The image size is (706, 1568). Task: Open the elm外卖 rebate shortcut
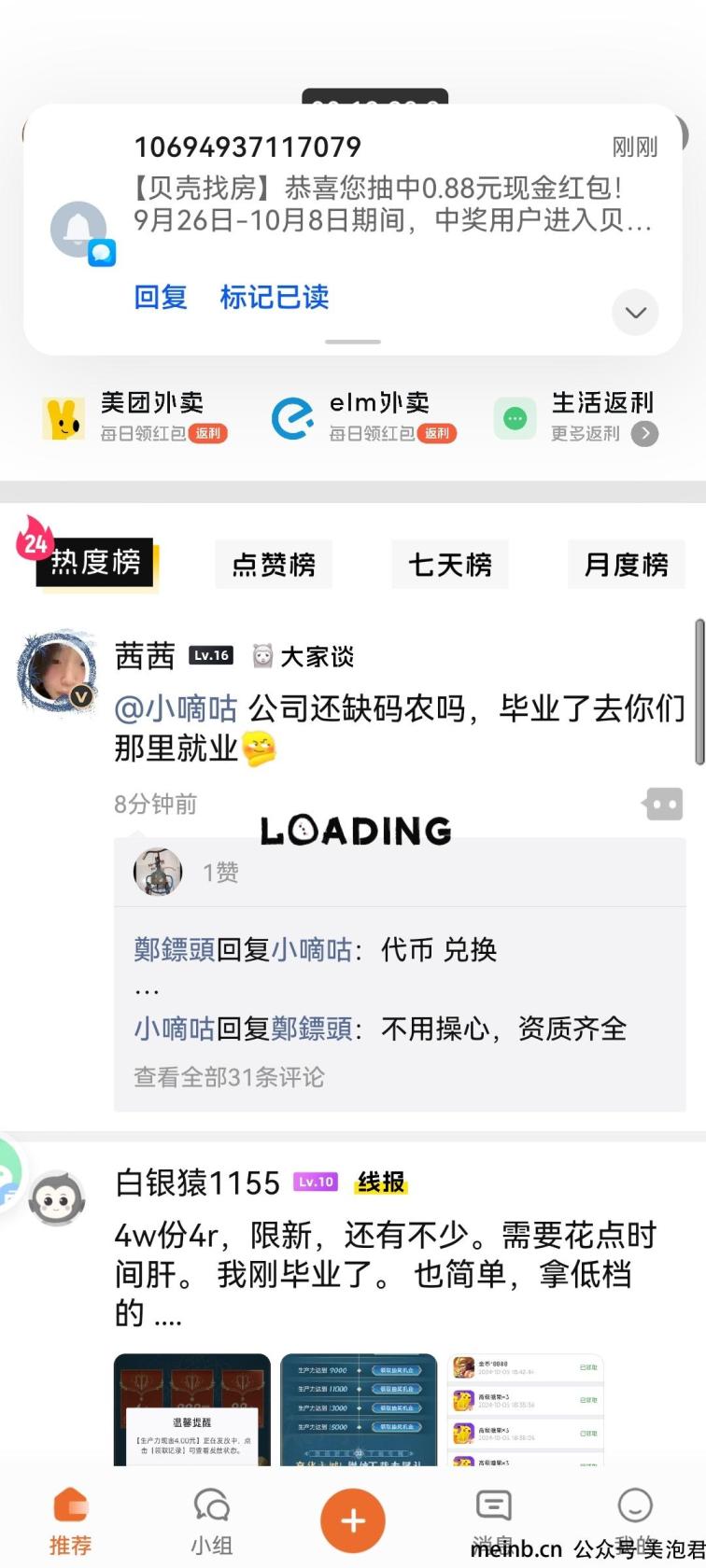click(x=364, y=417)
